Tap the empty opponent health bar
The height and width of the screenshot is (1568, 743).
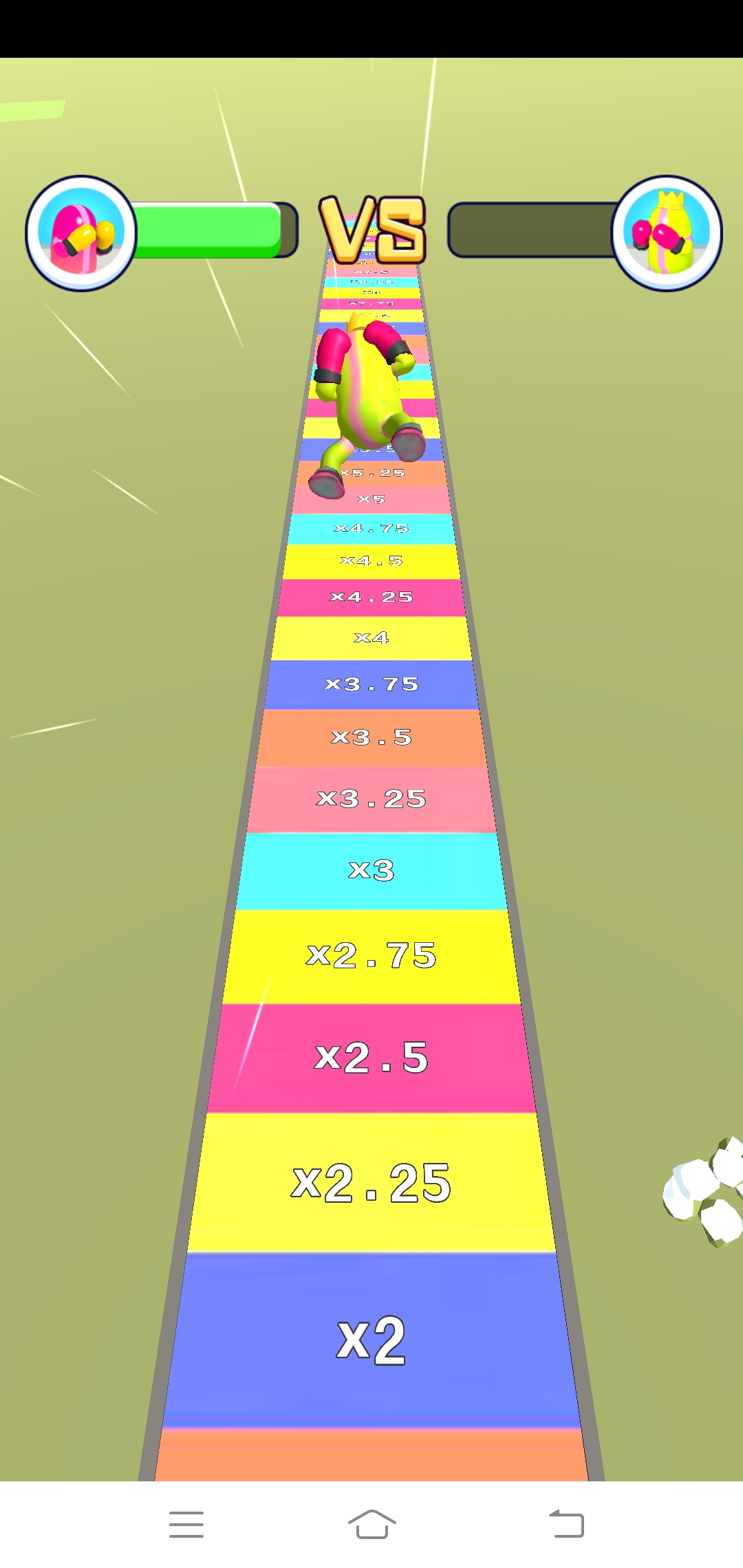pos(530,228)
